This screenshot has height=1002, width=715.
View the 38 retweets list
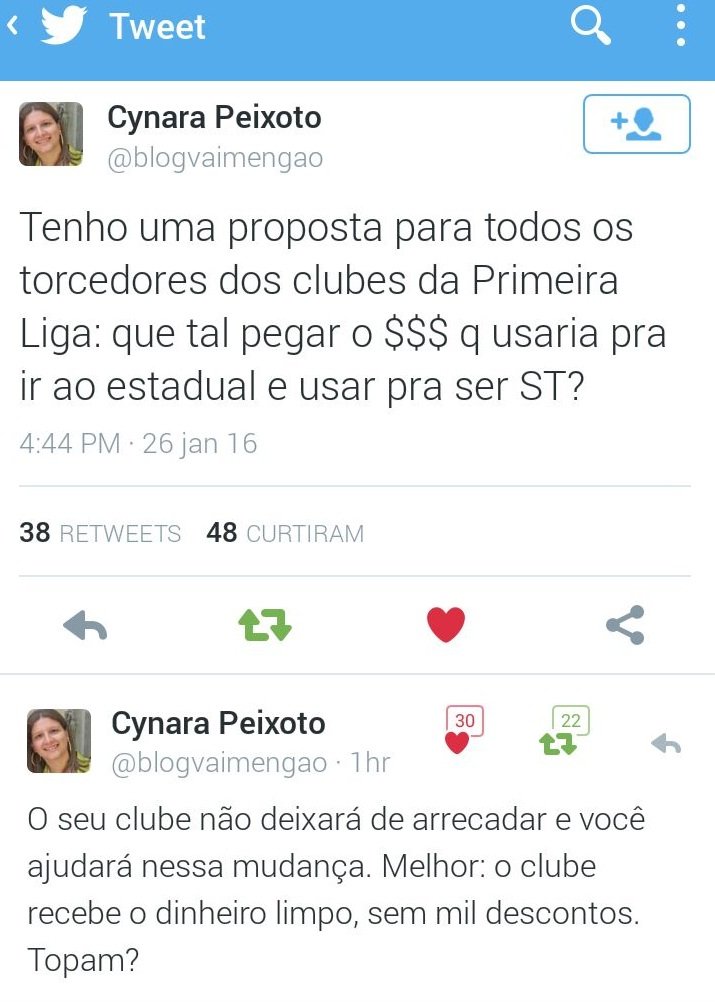pyautogui.click(x=101, y=533)
